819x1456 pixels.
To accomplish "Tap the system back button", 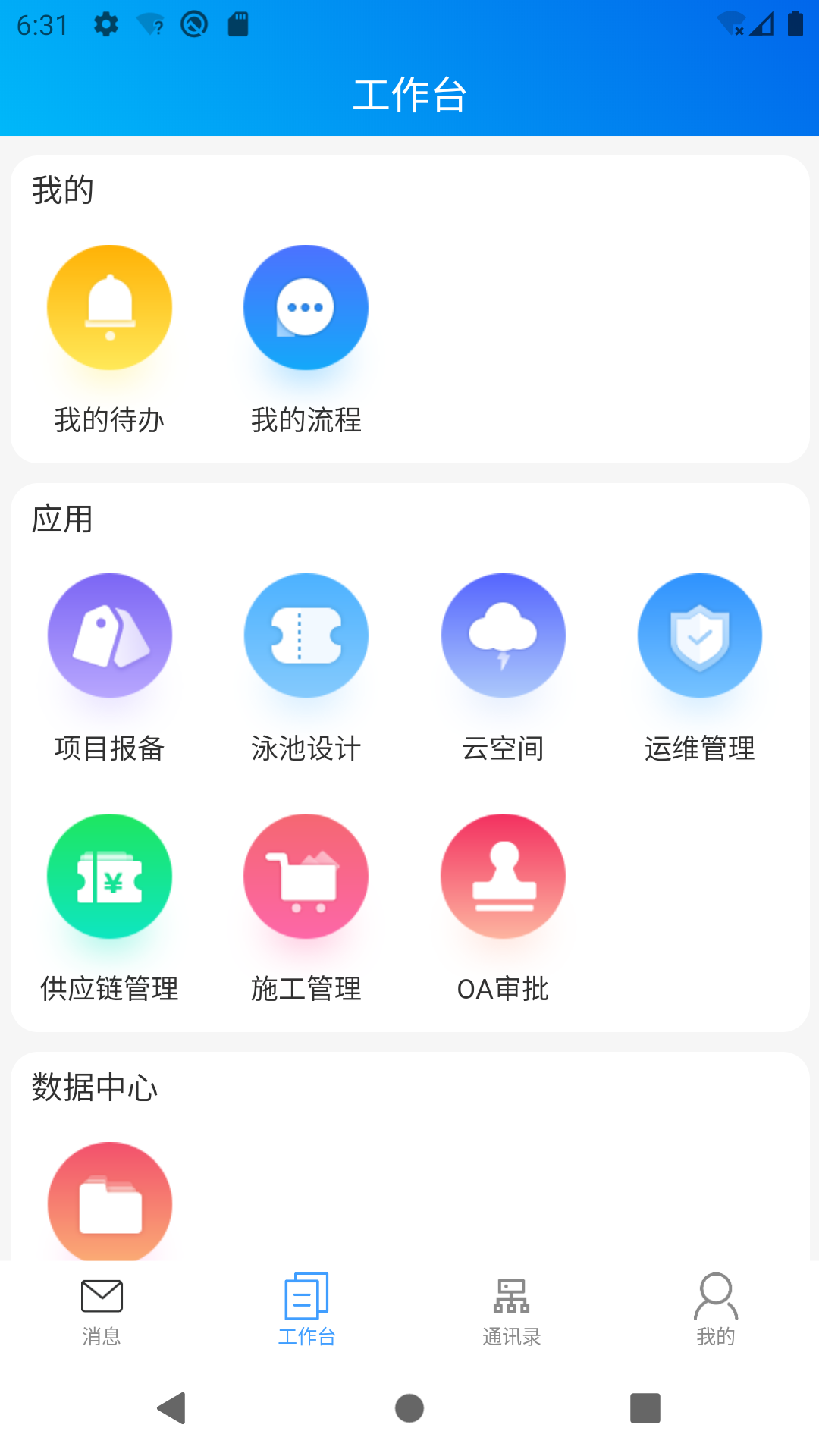I will [172, 1408].
